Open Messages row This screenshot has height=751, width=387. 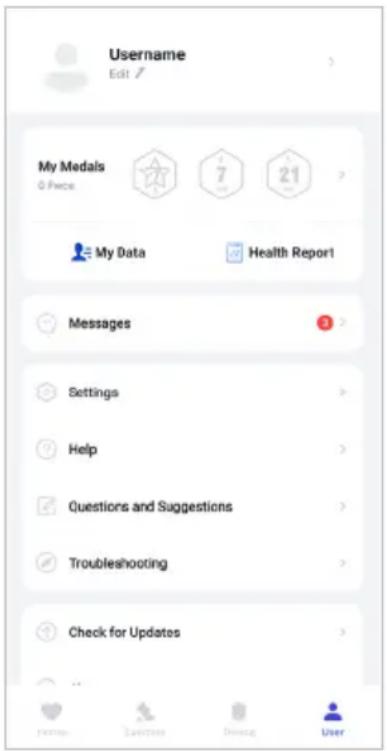tap(193, 323)
